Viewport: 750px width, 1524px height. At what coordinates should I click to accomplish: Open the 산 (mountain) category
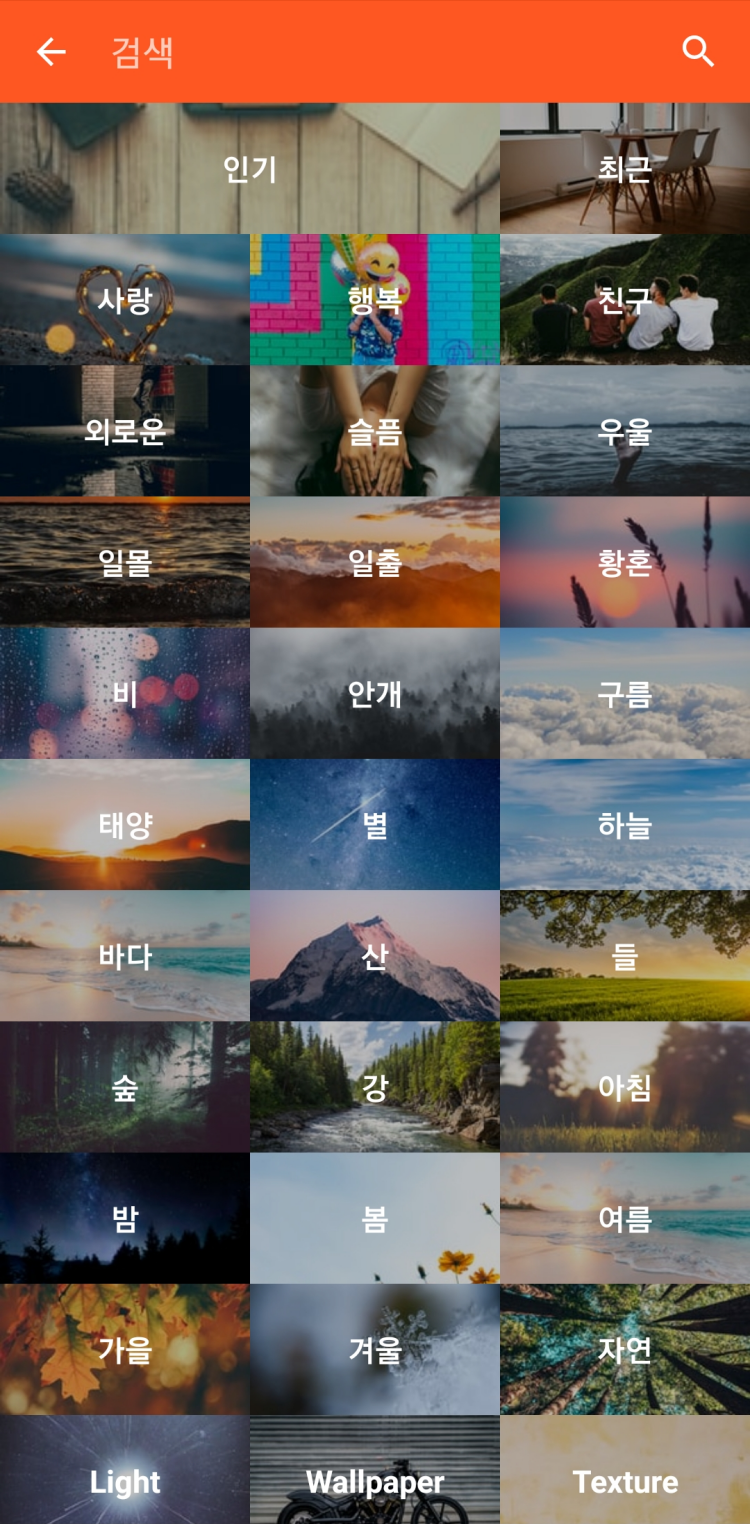pyautogui.click(x=374, y=956)
